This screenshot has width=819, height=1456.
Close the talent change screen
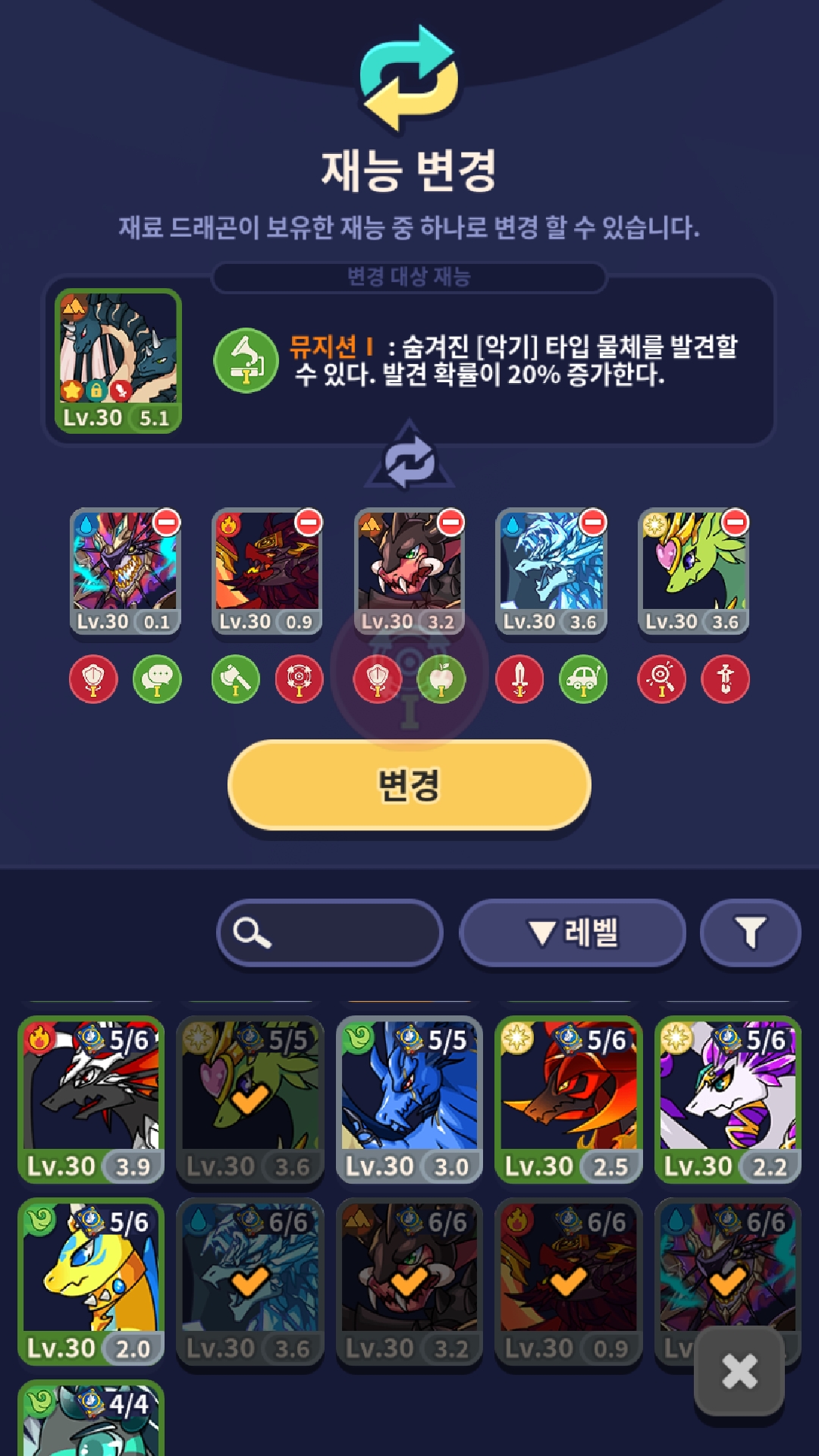(x=739, y=1371)
